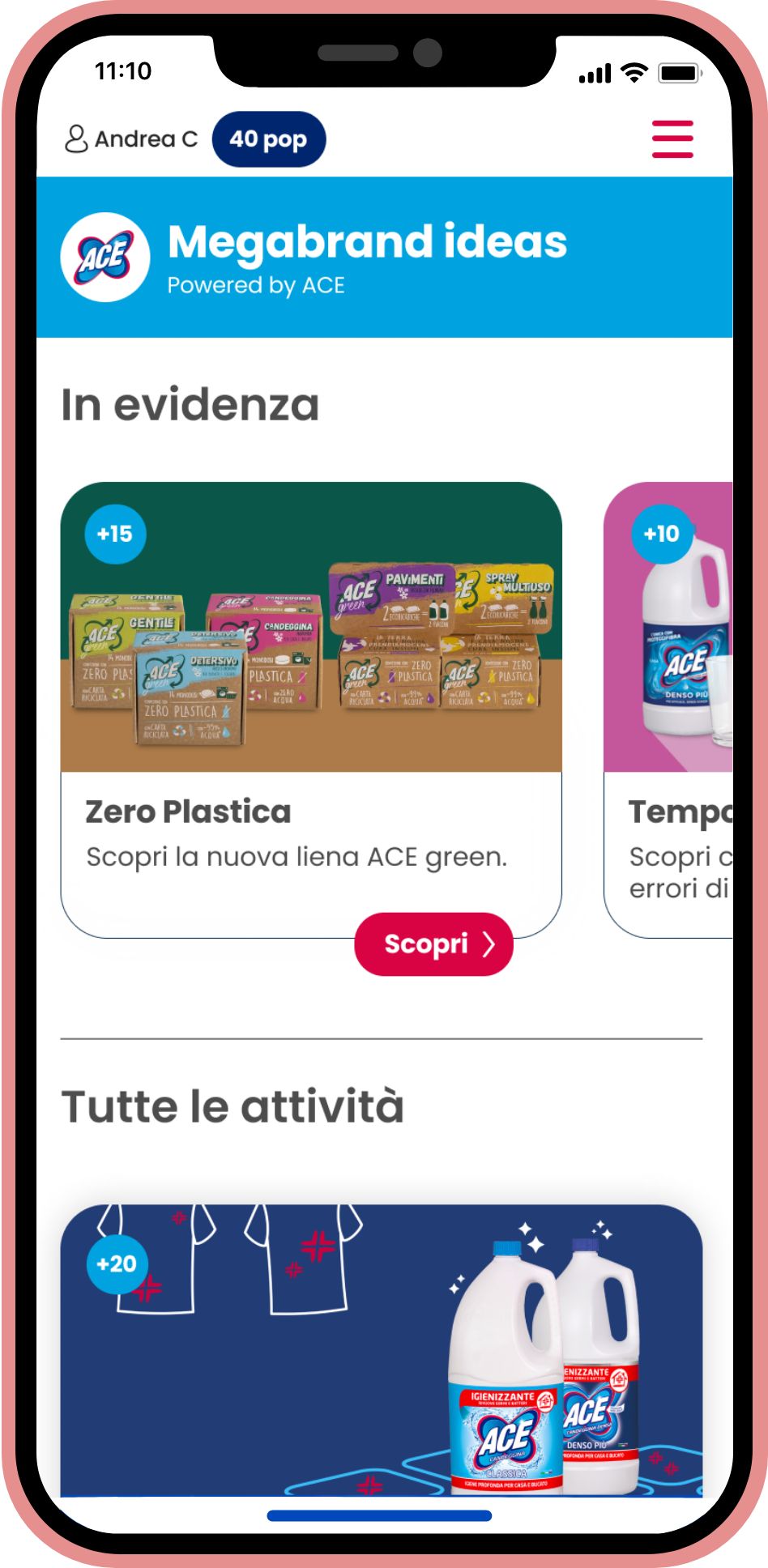
Task: Tap the 40 pop points badge
Action: tap(268, 139)
